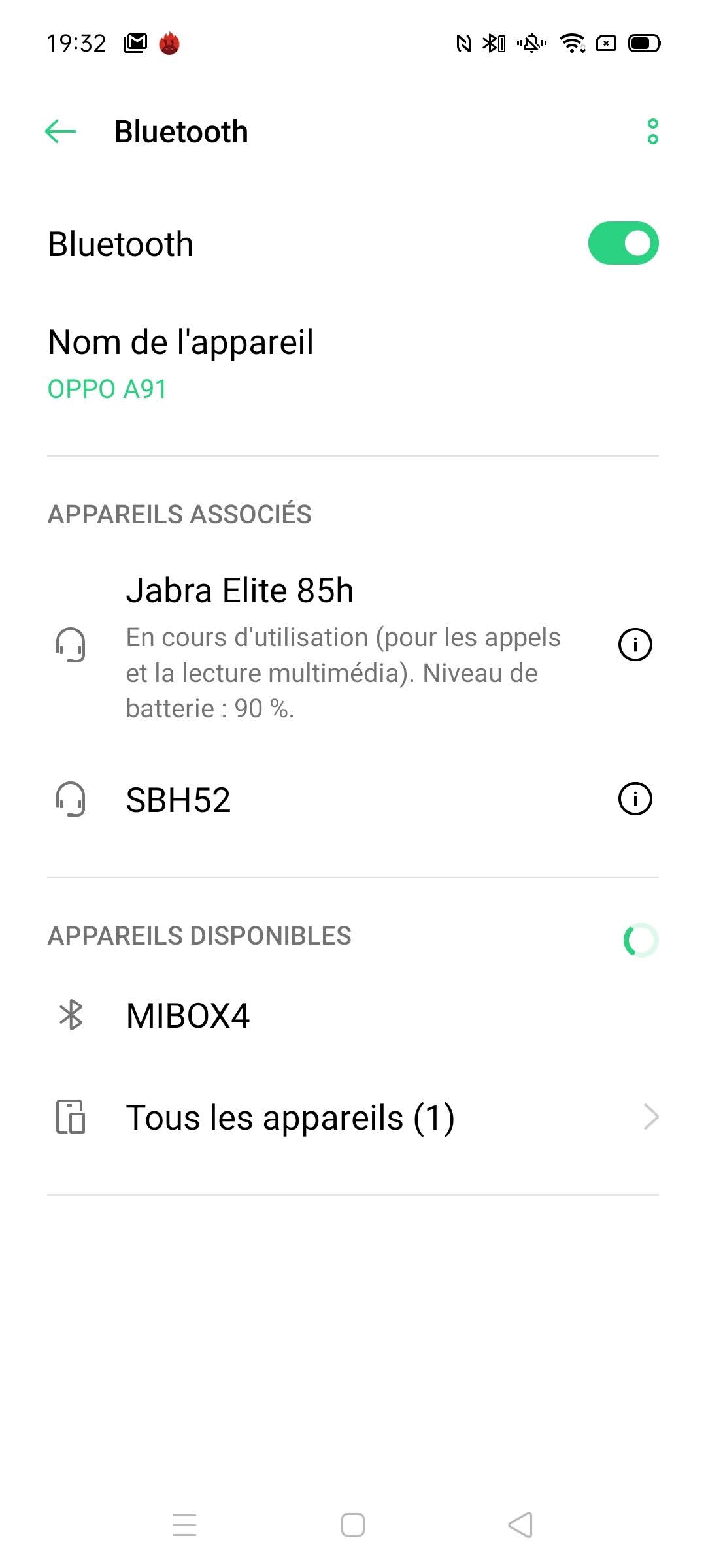This screenshot has height=1568, width=706.
Task: View details of SBH52 device
Action: (635, 799)
